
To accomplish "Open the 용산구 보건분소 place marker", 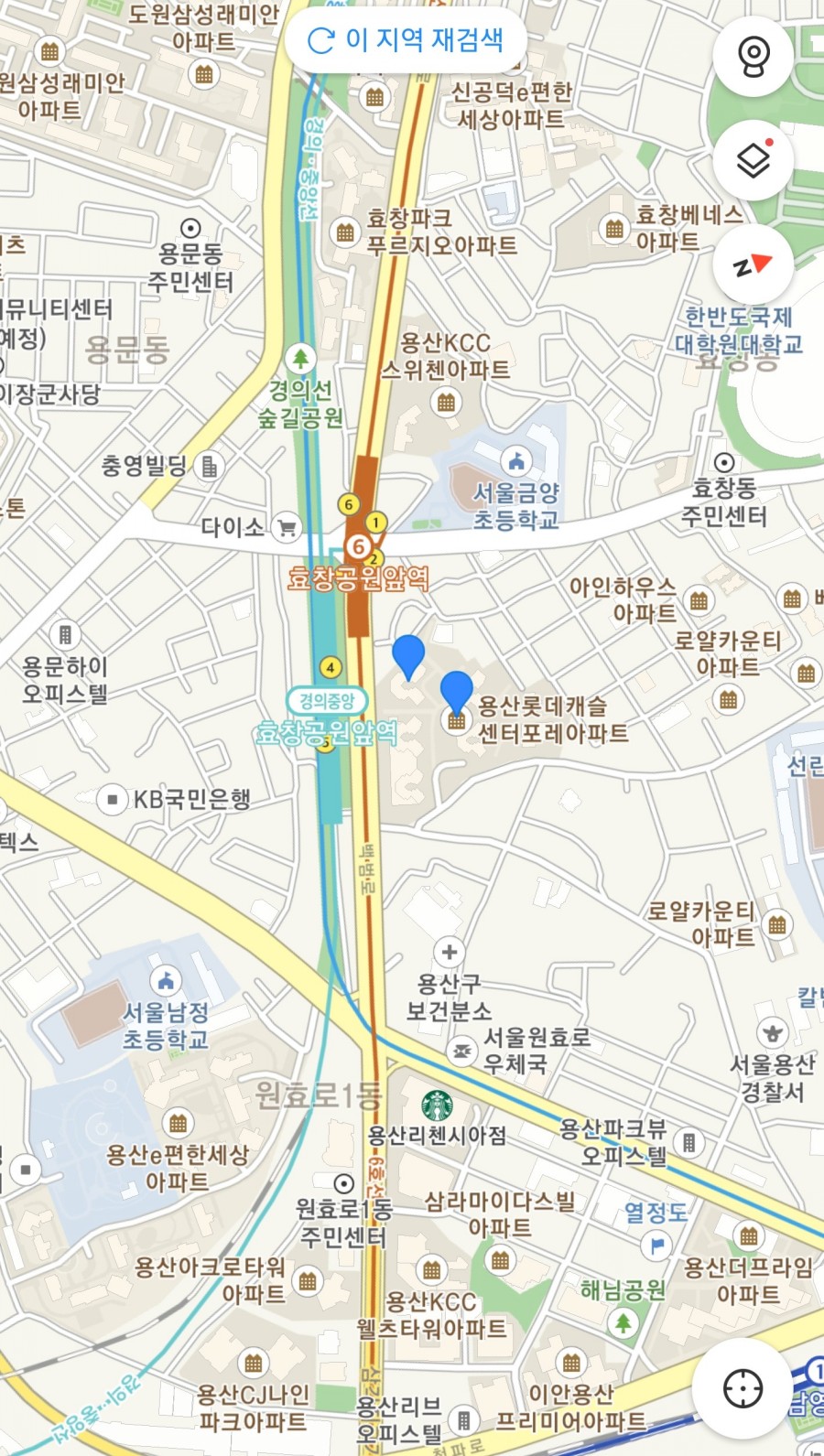I will [449, 953].
